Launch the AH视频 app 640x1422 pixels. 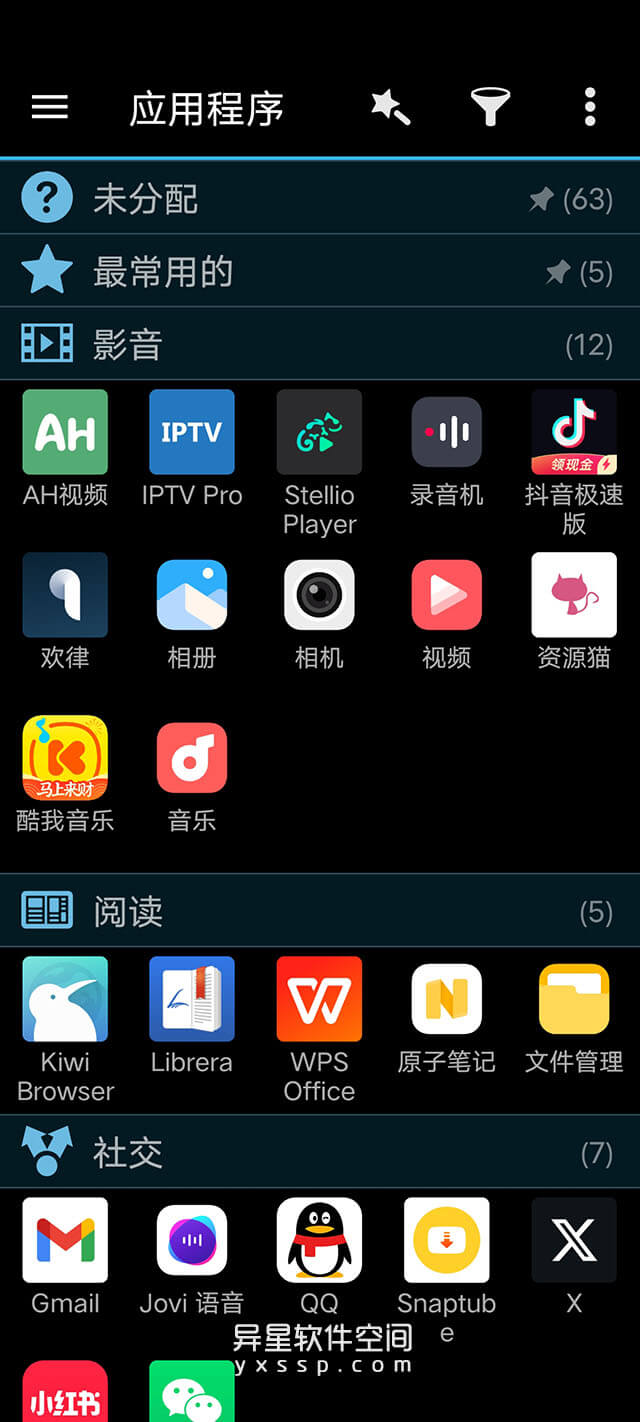coord(65,432)
